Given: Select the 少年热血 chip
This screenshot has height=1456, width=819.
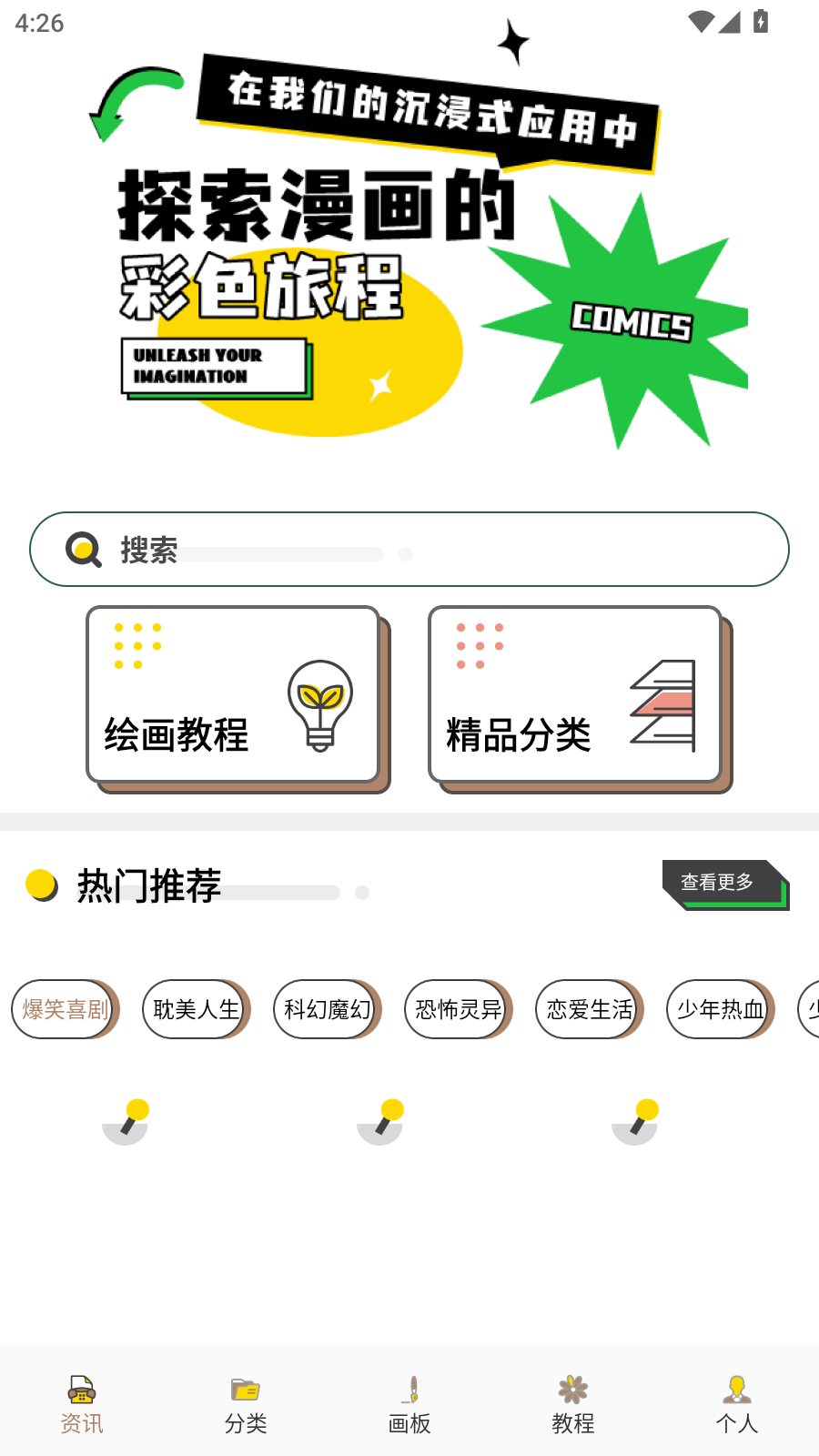Looking at the screenshot, I should click(x=720, y=1009).
